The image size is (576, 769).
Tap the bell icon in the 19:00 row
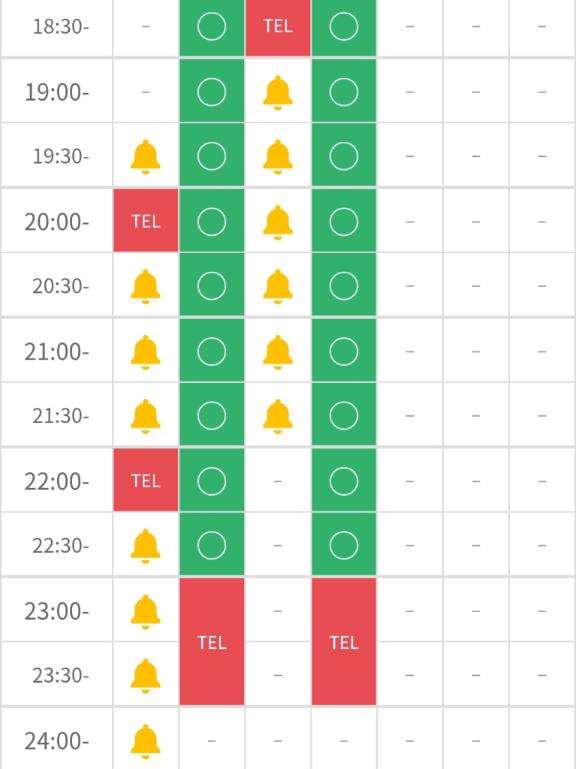tap(278, 92)
